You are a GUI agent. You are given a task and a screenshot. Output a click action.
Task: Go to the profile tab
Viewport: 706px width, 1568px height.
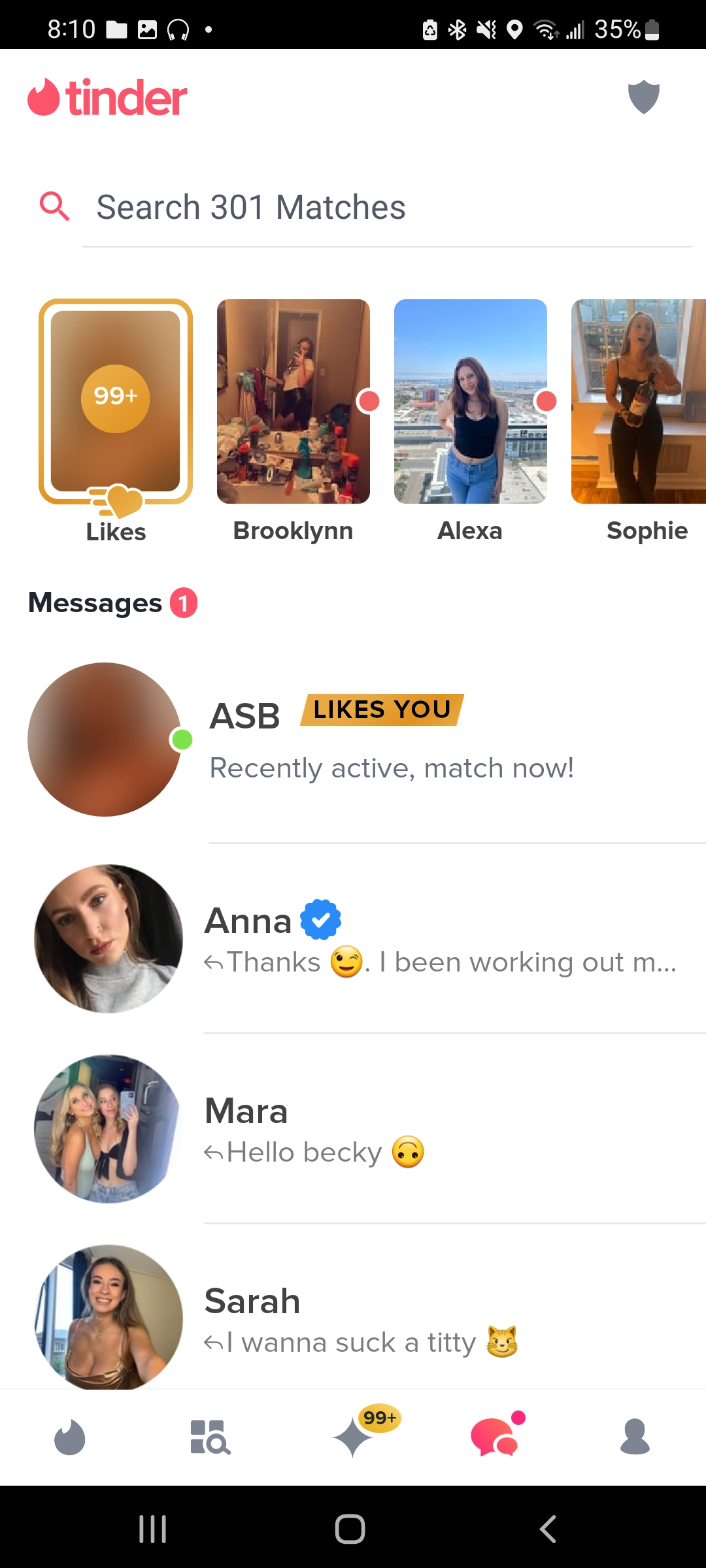(x=635, y=1437)
